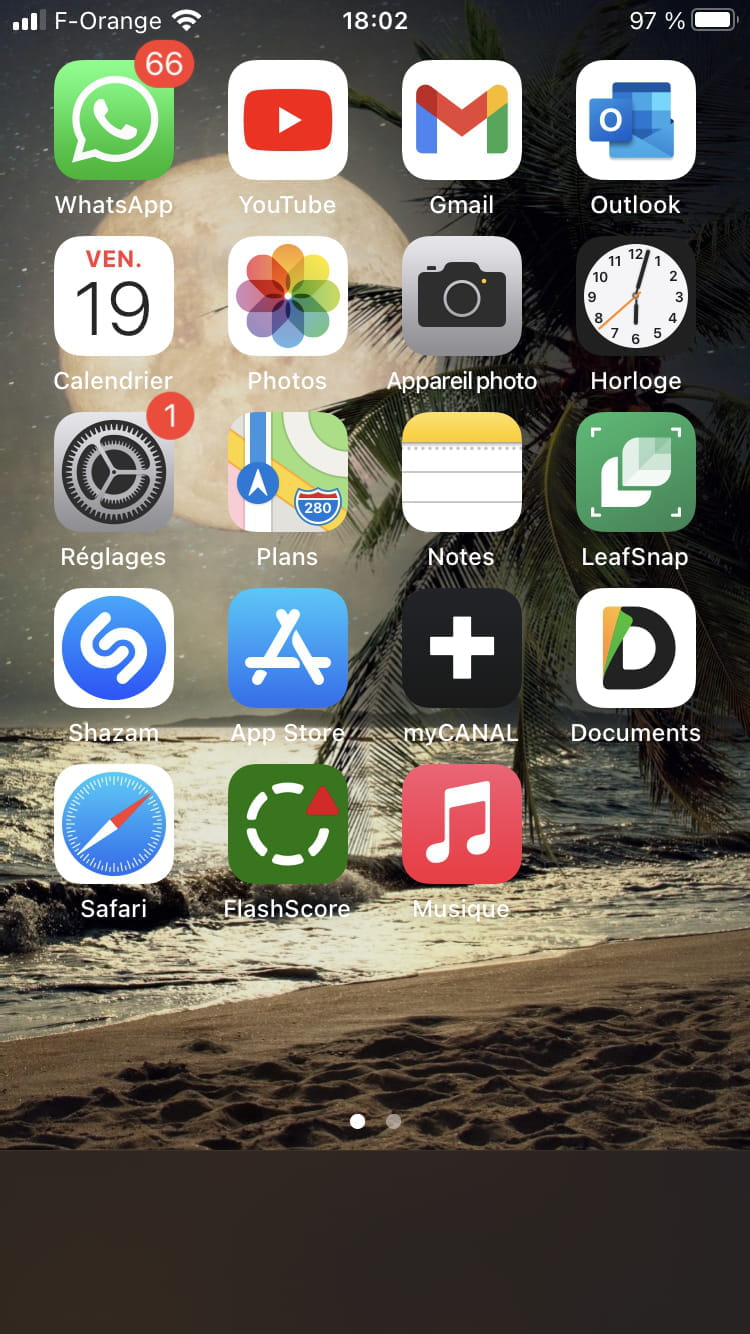
Task: Open the Gmail app
Action: pyautogui.click(x=462, y=120)
